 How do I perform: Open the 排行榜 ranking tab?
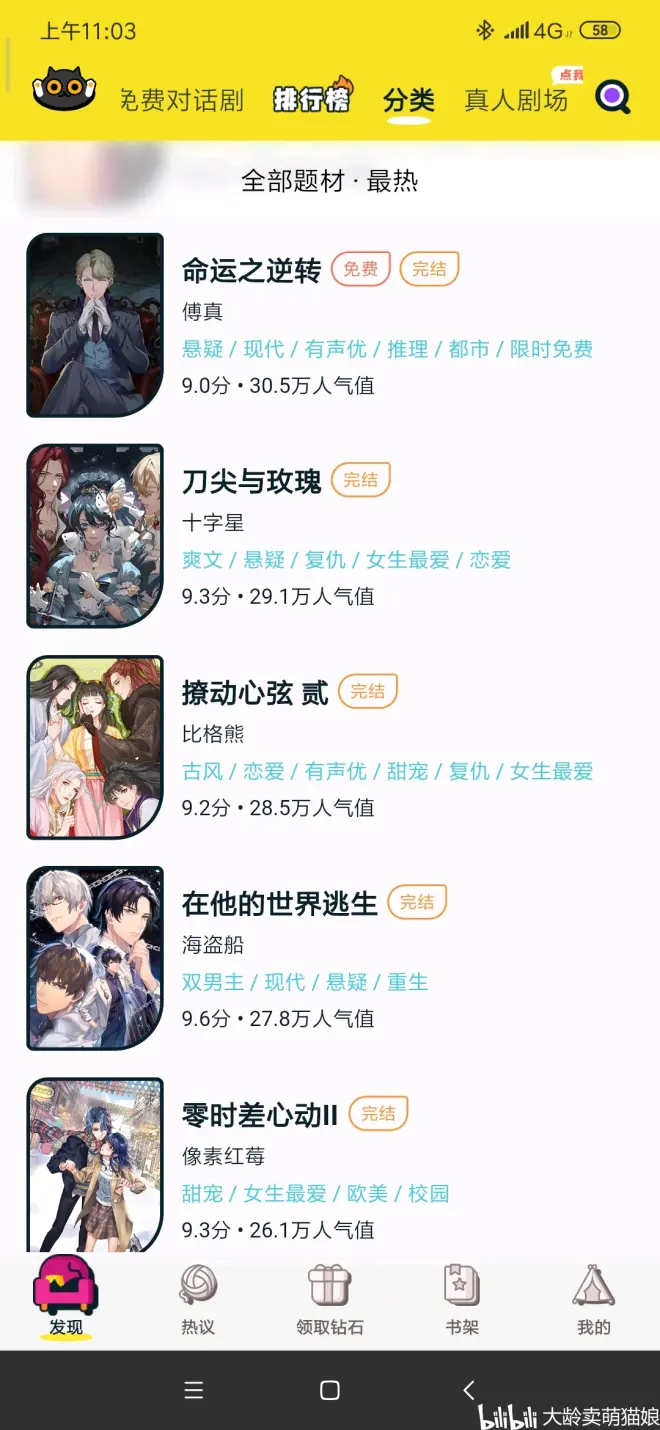311,98
